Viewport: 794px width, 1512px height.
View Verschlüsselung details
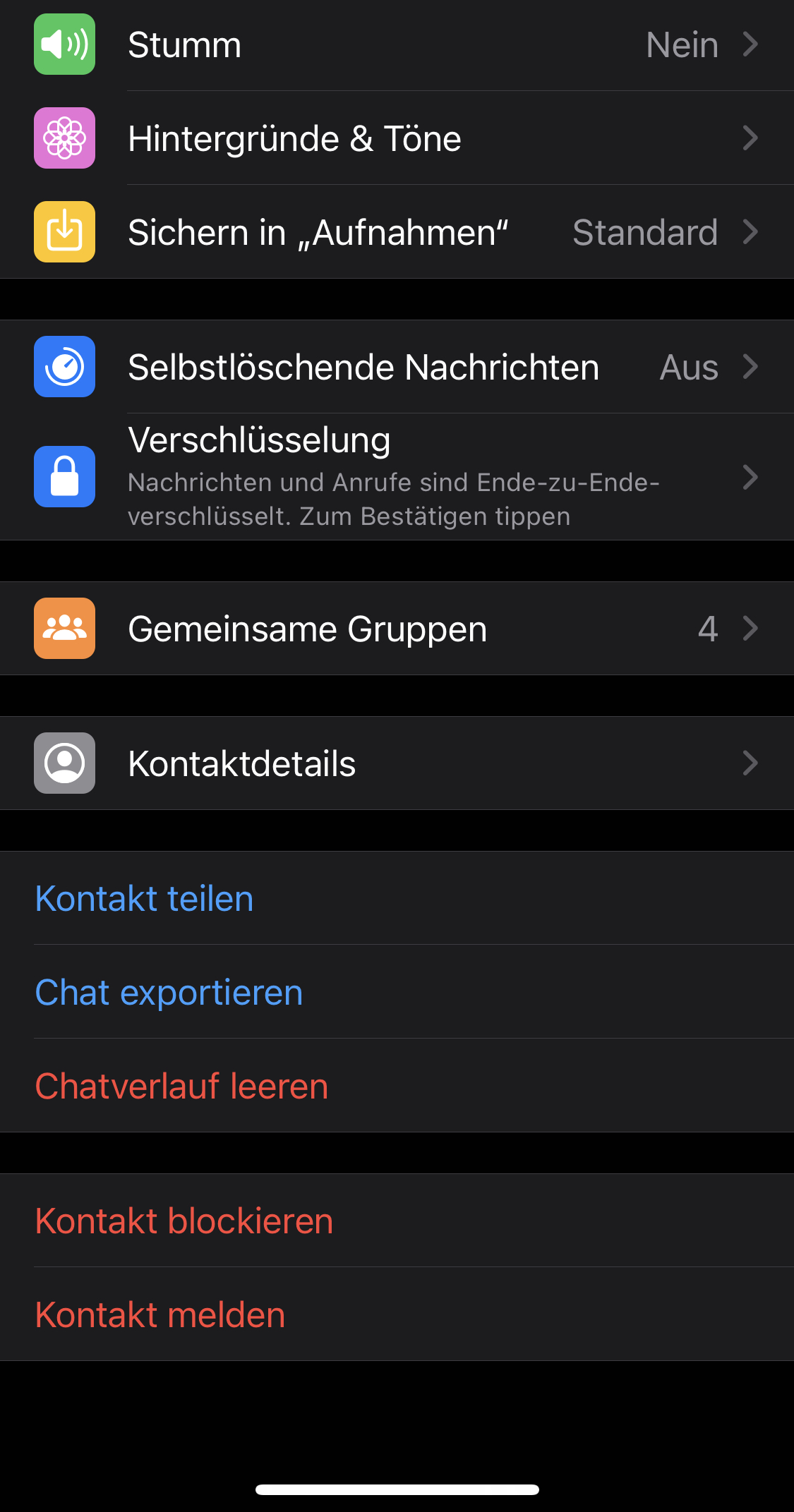397,477
